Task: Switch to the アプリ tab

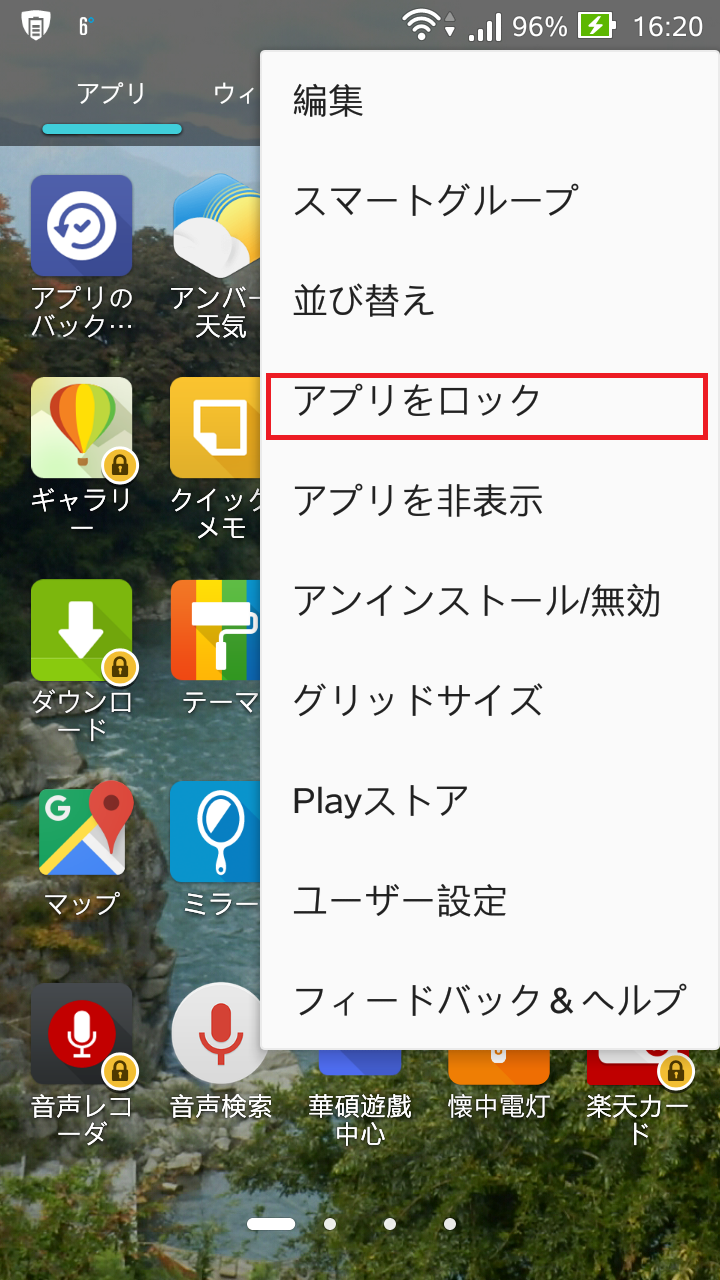Action: [112, 94]
